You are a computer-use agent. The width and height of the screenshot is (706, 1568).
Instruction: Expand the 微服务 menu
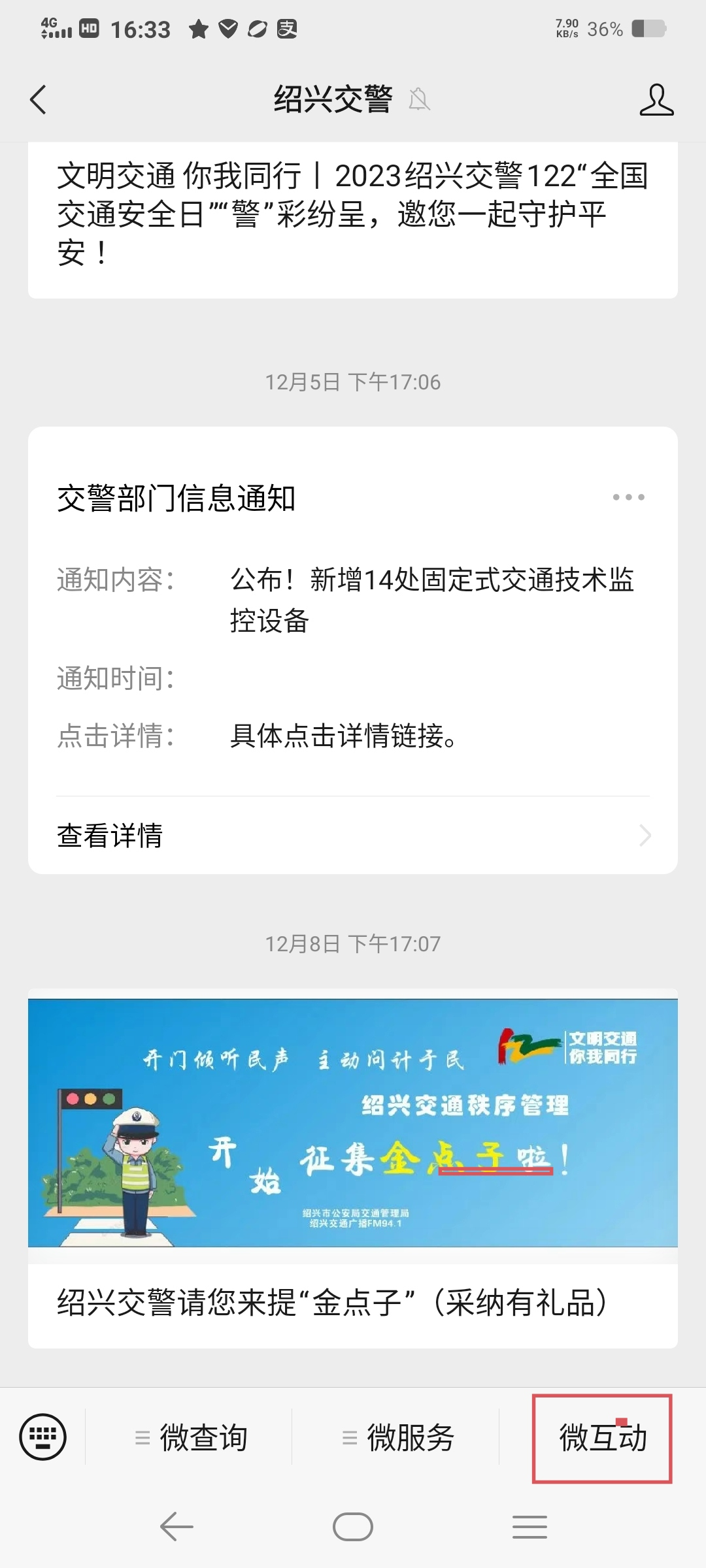click(397, 1437)
